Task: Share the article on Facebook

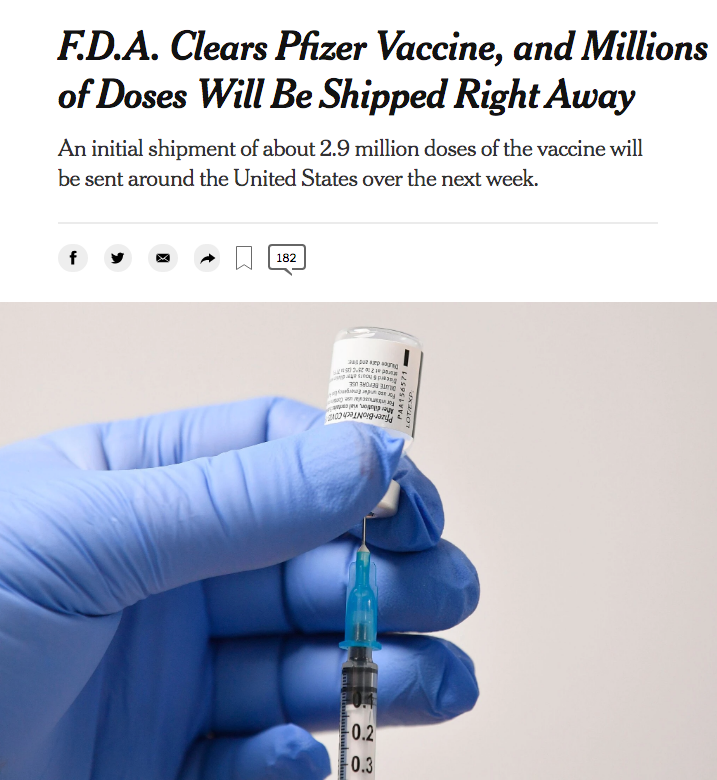Action: click(72, 258)
